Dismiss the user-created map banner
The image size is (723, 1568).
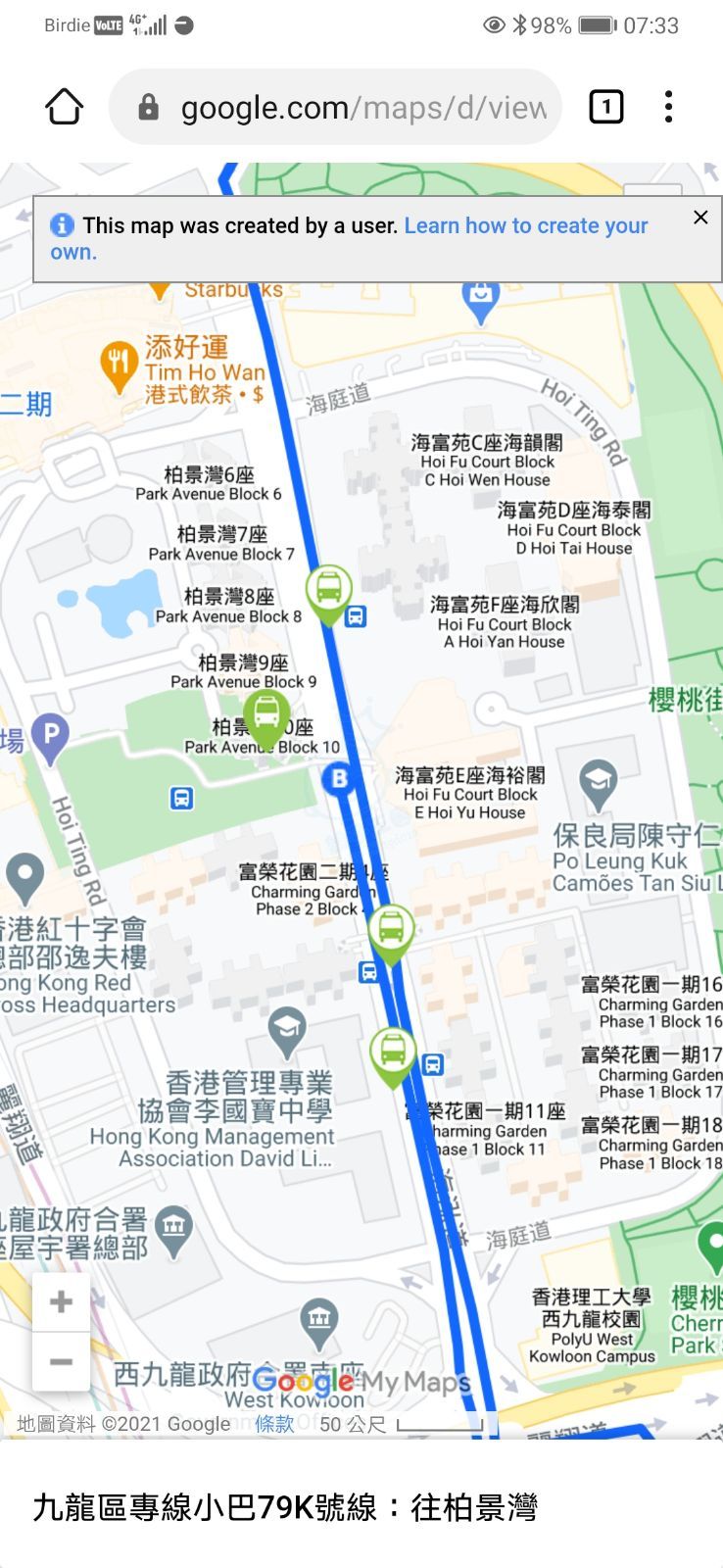tap(700, 218)
